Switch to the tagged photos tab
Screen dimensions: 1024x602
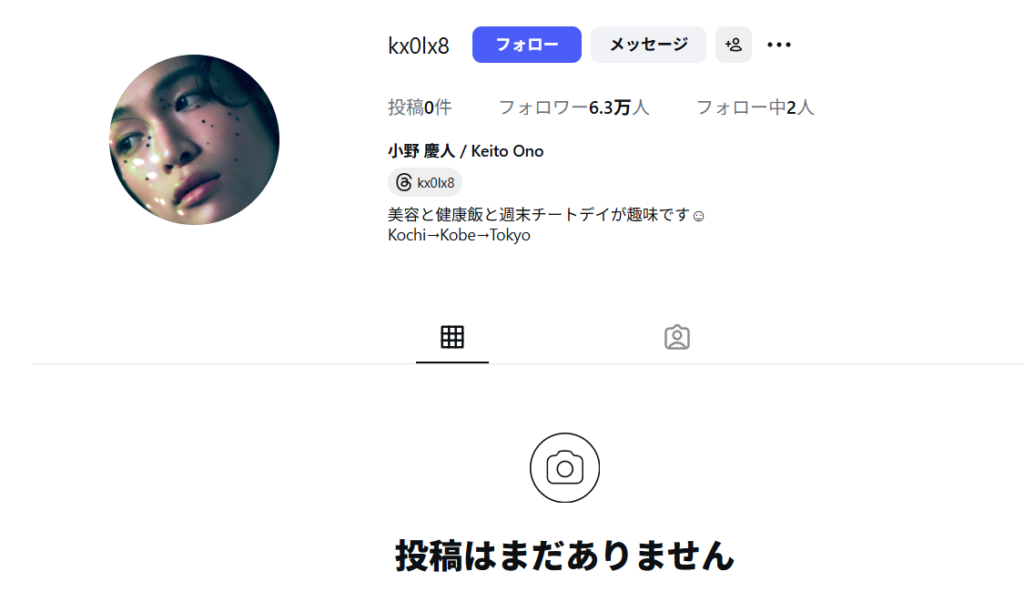click(677, 337)
